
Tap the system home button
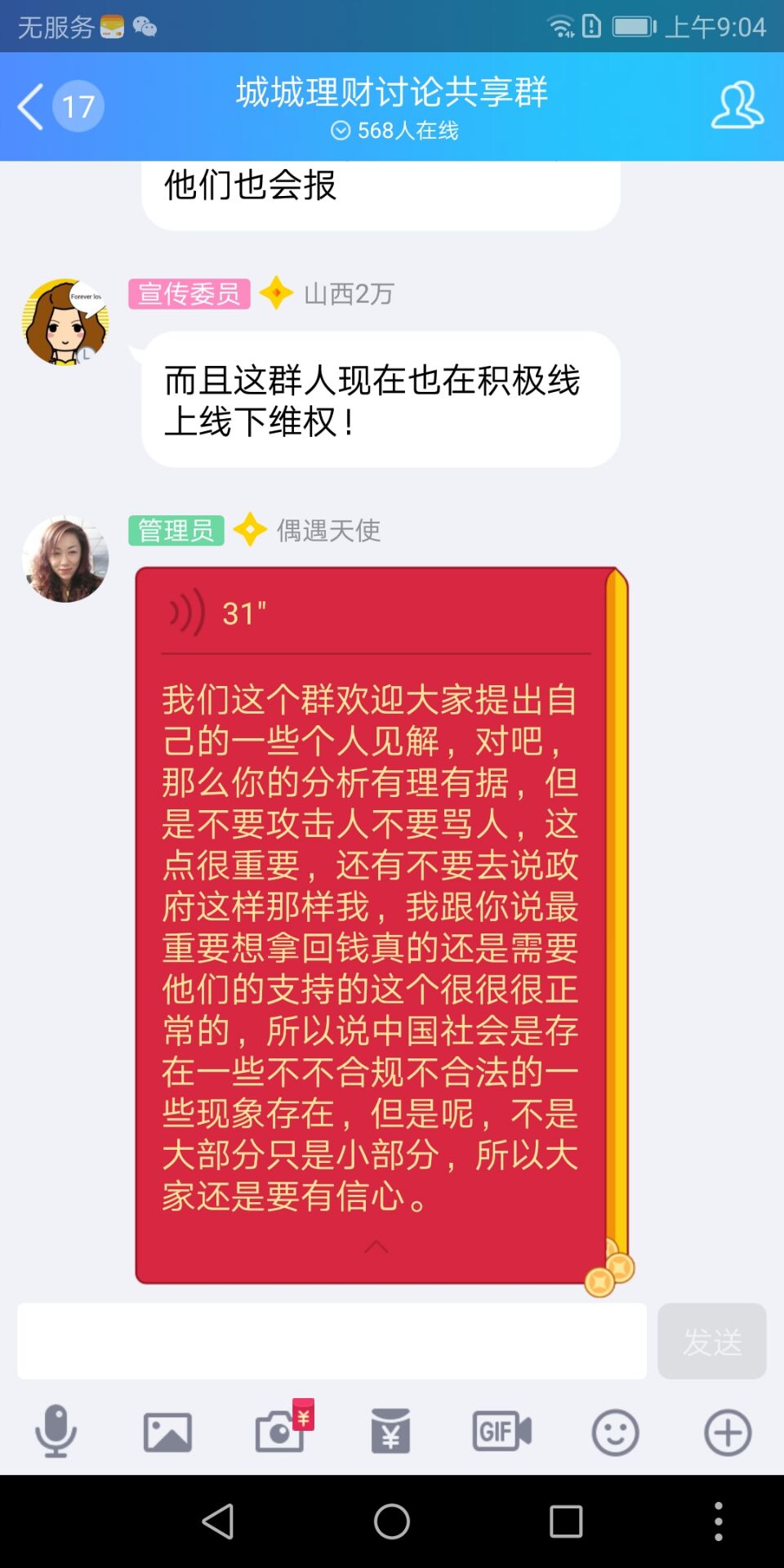pos(392,1521)
